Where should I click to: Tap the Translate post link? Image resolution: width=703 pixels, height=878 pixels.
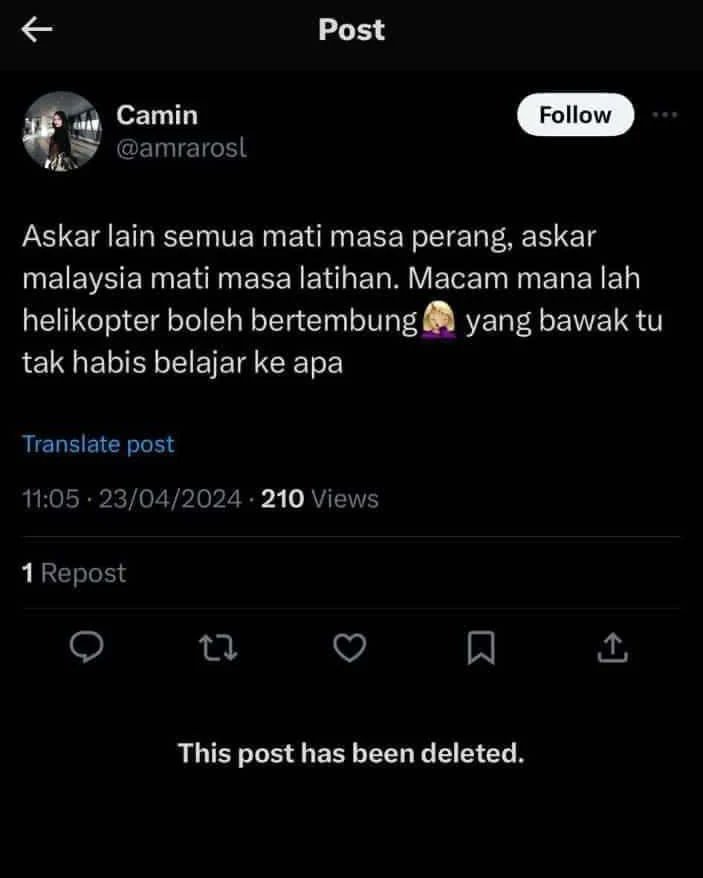[x=98, y=444]
